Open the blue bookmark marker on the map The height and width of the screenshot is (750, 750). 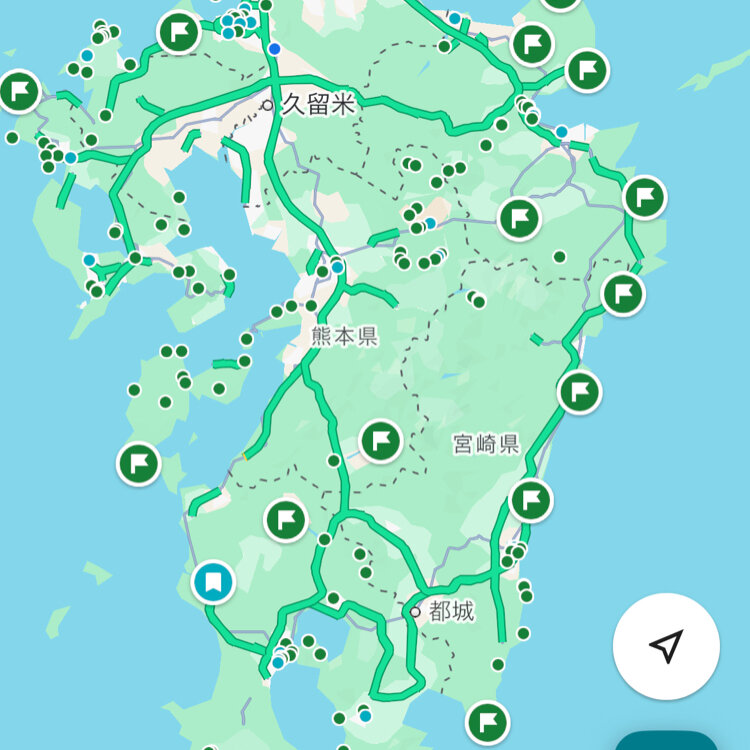pyautogui.click(x=212, y=581)
